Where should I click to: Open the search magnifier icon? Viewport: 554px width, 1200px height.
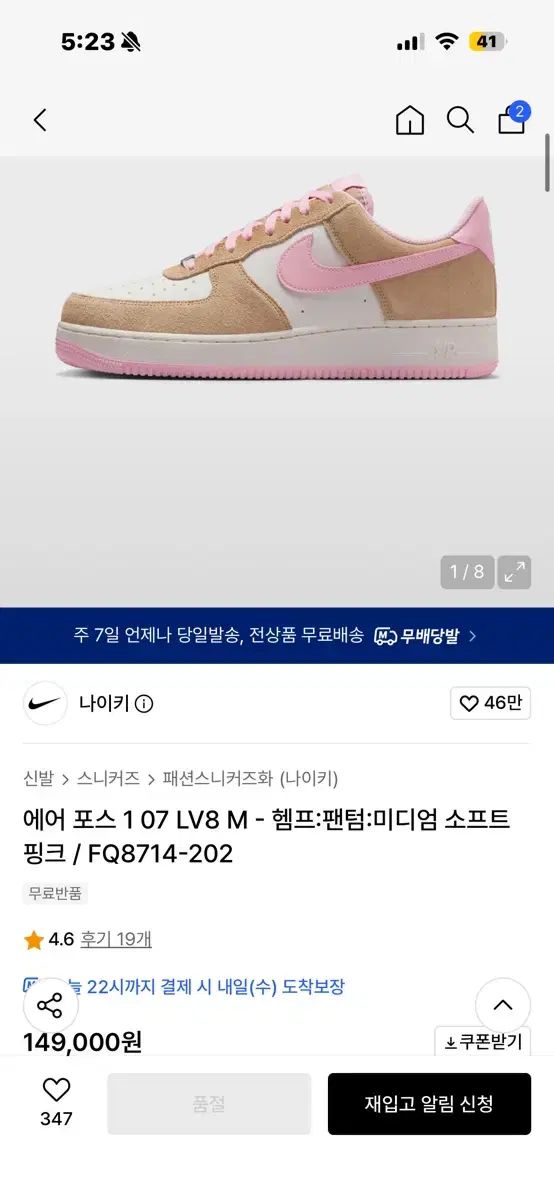460,121
